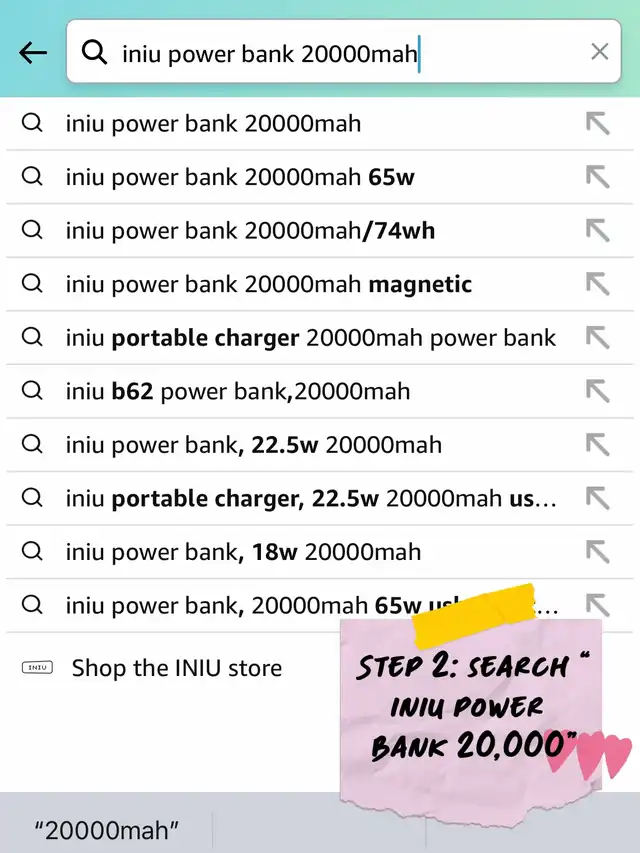Select suggestion 'iniu power bank 20000mah'

pyautogui.click(x=213, y=124)
